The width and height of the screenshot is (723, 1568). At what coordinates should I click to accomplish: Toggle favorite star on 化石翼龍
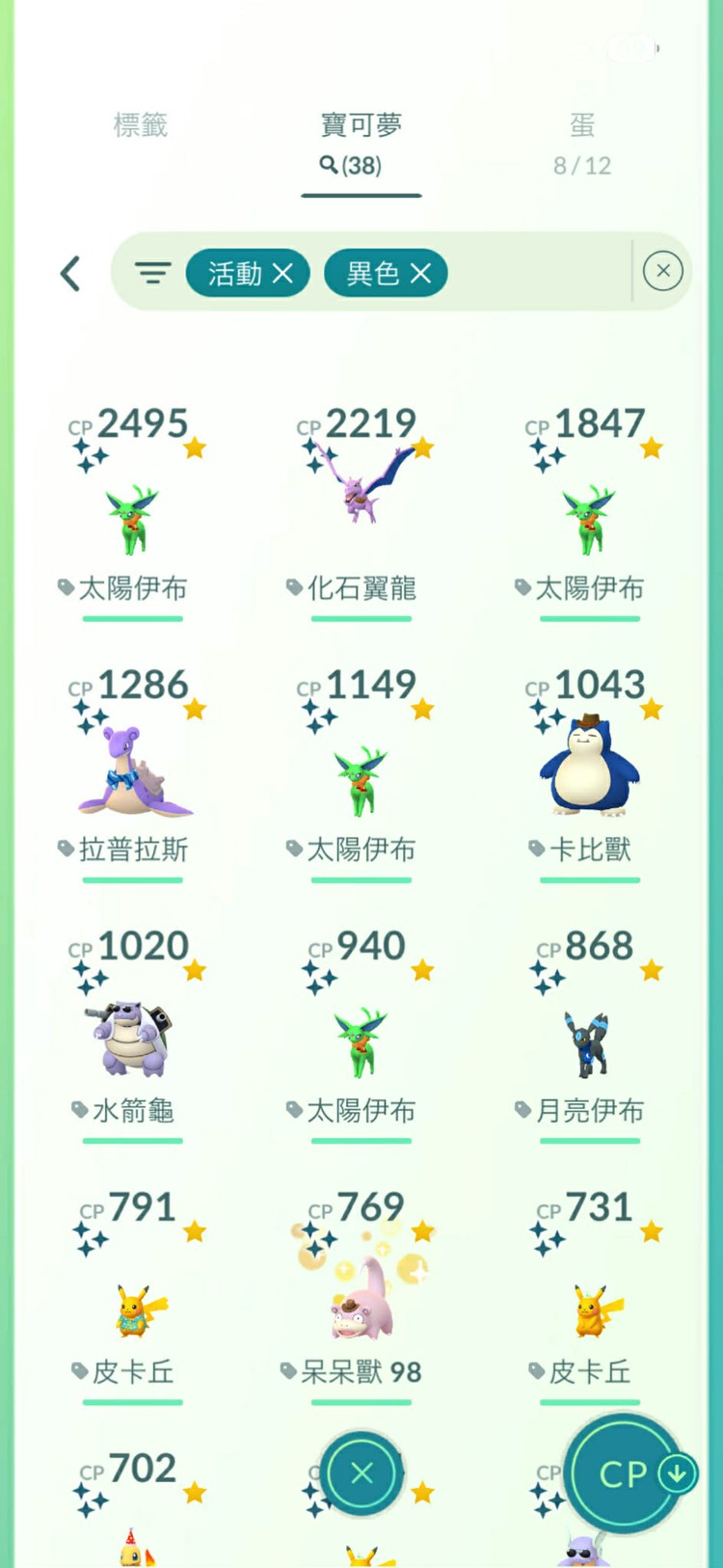click(x=423, y=446)
